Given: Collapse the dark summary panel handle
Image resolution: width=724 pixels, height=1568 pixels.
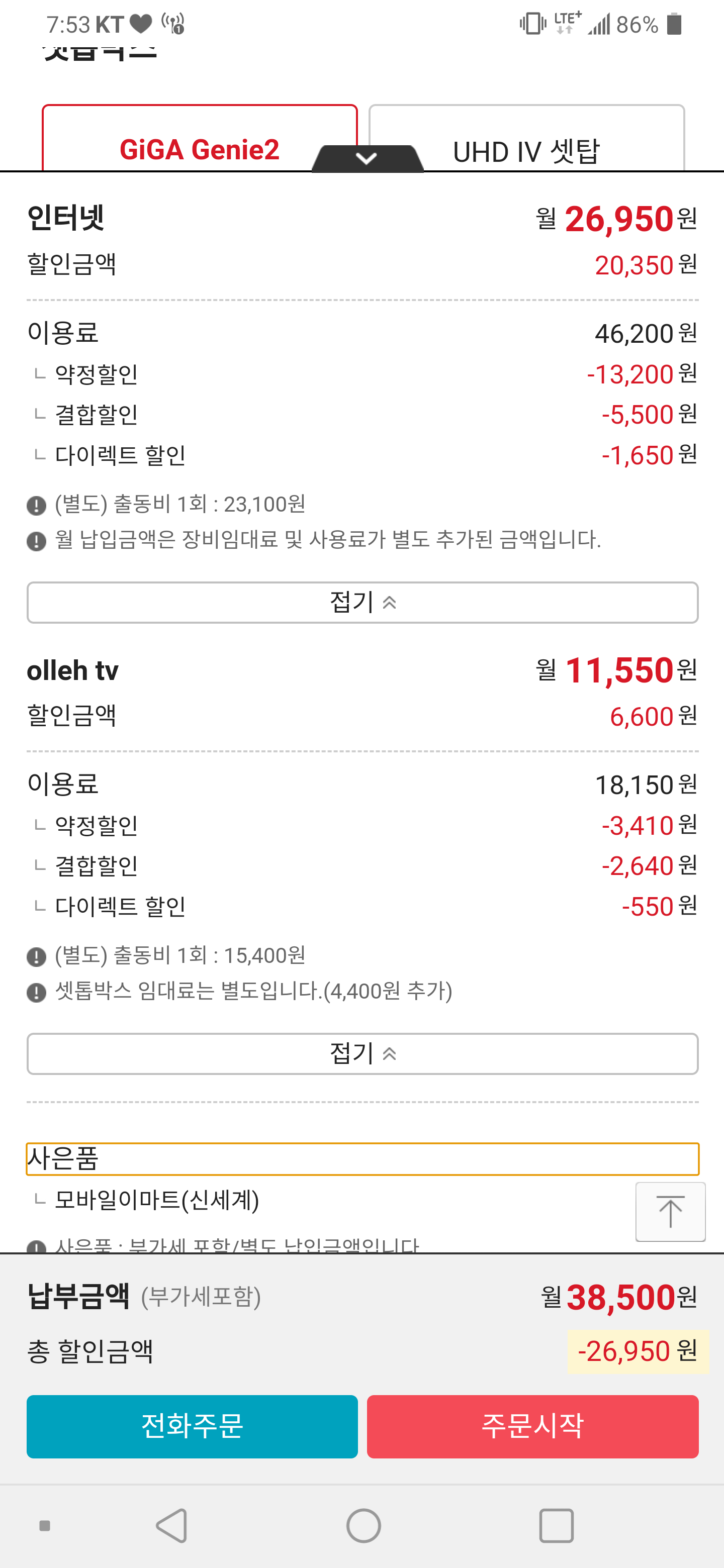Looking at the screenshot, I should click(367, 159).
